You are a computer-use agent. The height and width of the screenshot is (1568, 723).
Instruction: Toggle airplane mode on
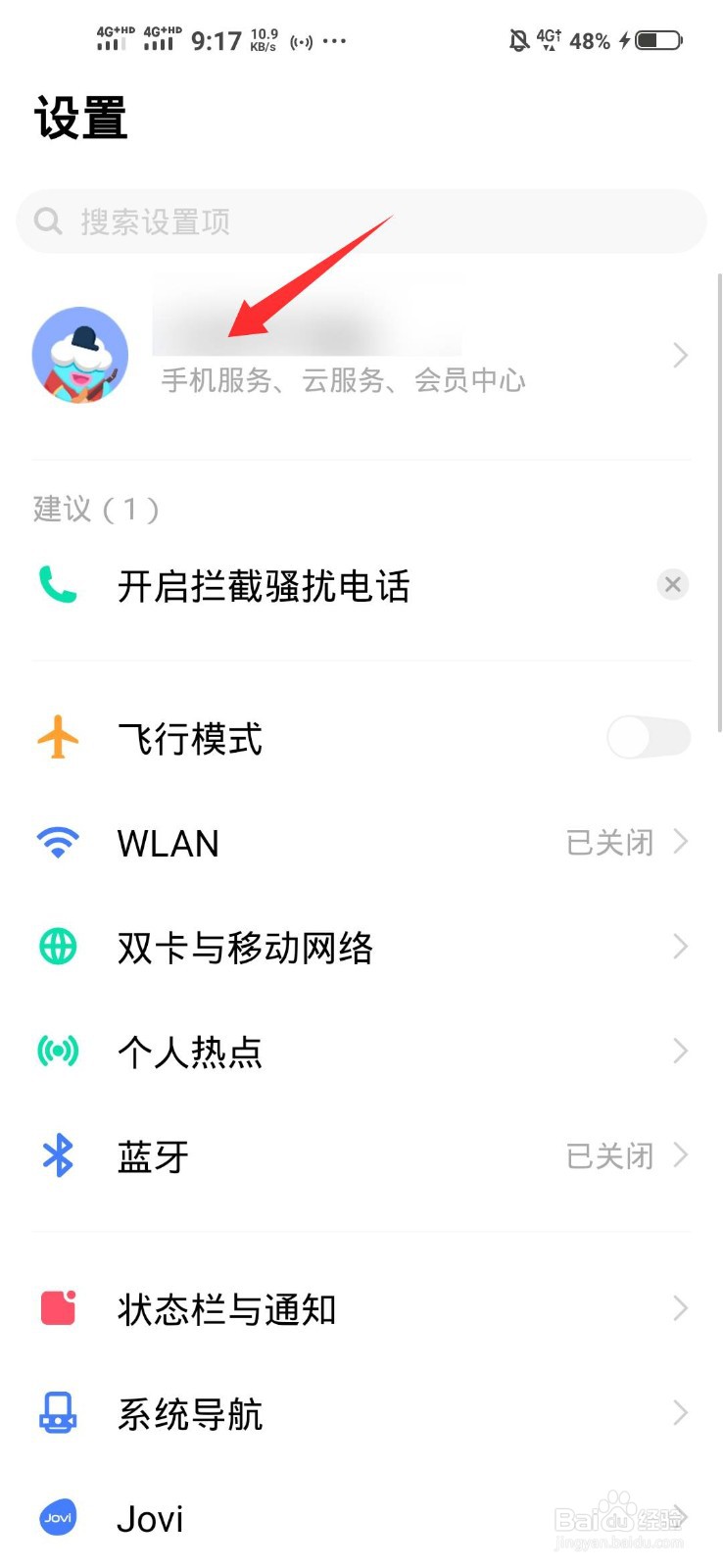click(x=649, y=737)
